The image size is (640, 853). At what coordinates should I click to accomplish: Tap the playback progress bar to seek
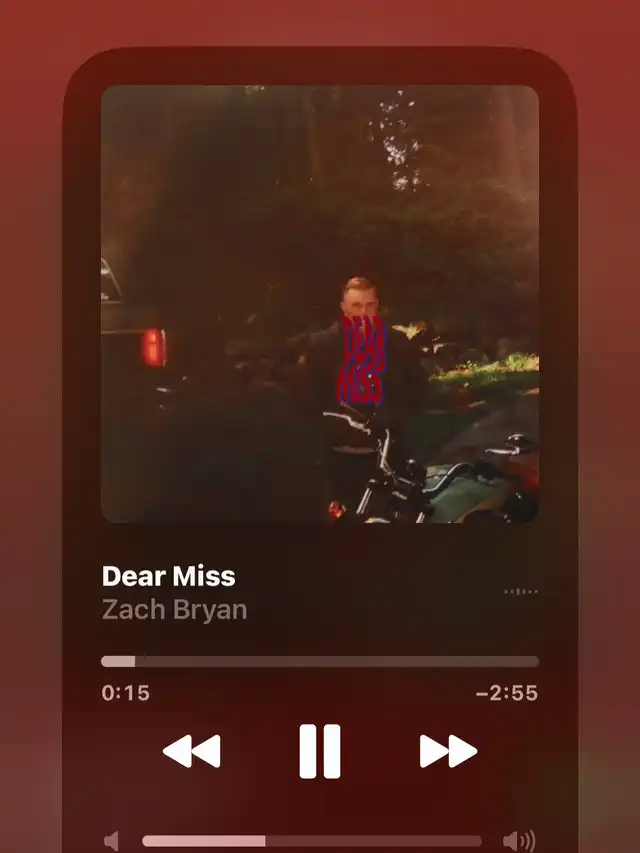pos(320,662)
